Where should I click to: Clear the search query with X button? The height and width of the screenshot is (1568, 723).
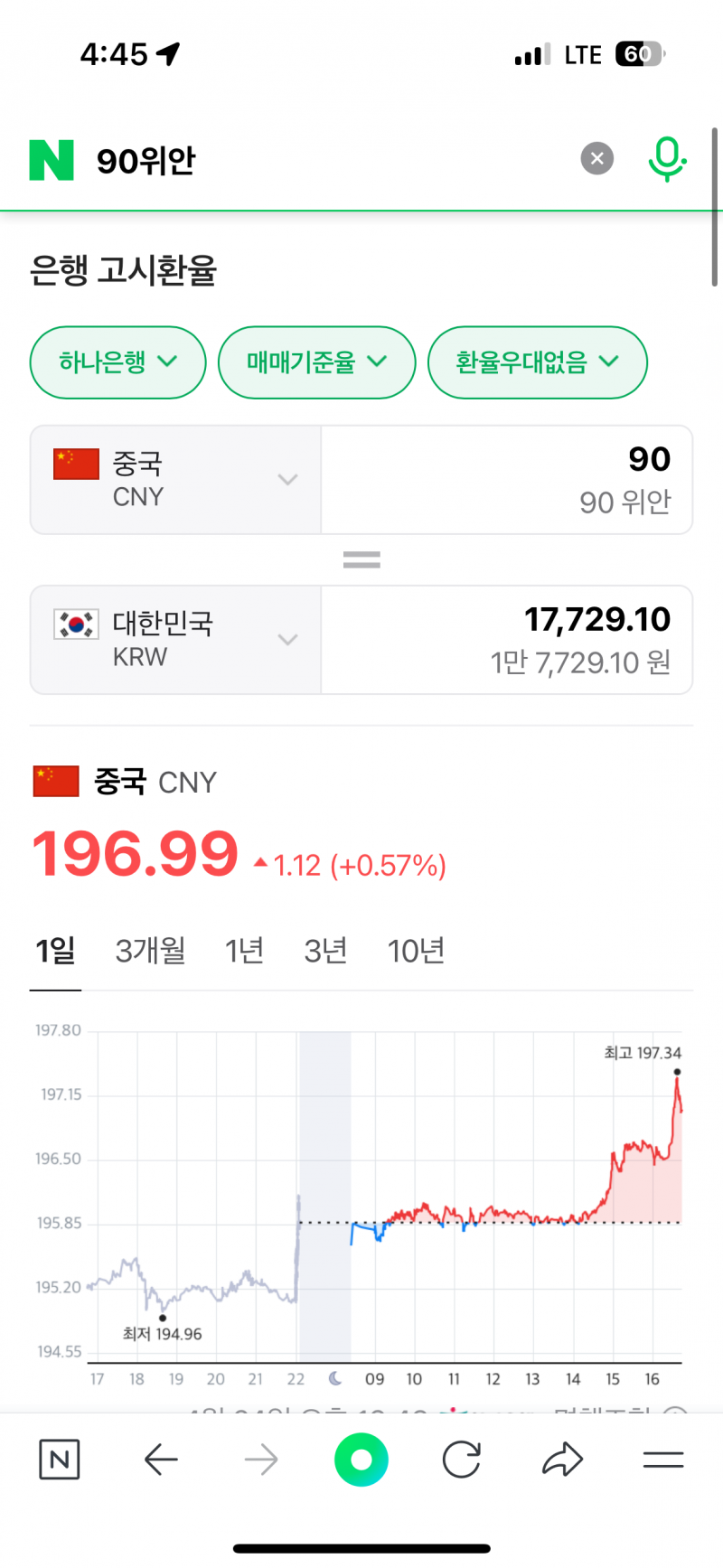[596, 158]
